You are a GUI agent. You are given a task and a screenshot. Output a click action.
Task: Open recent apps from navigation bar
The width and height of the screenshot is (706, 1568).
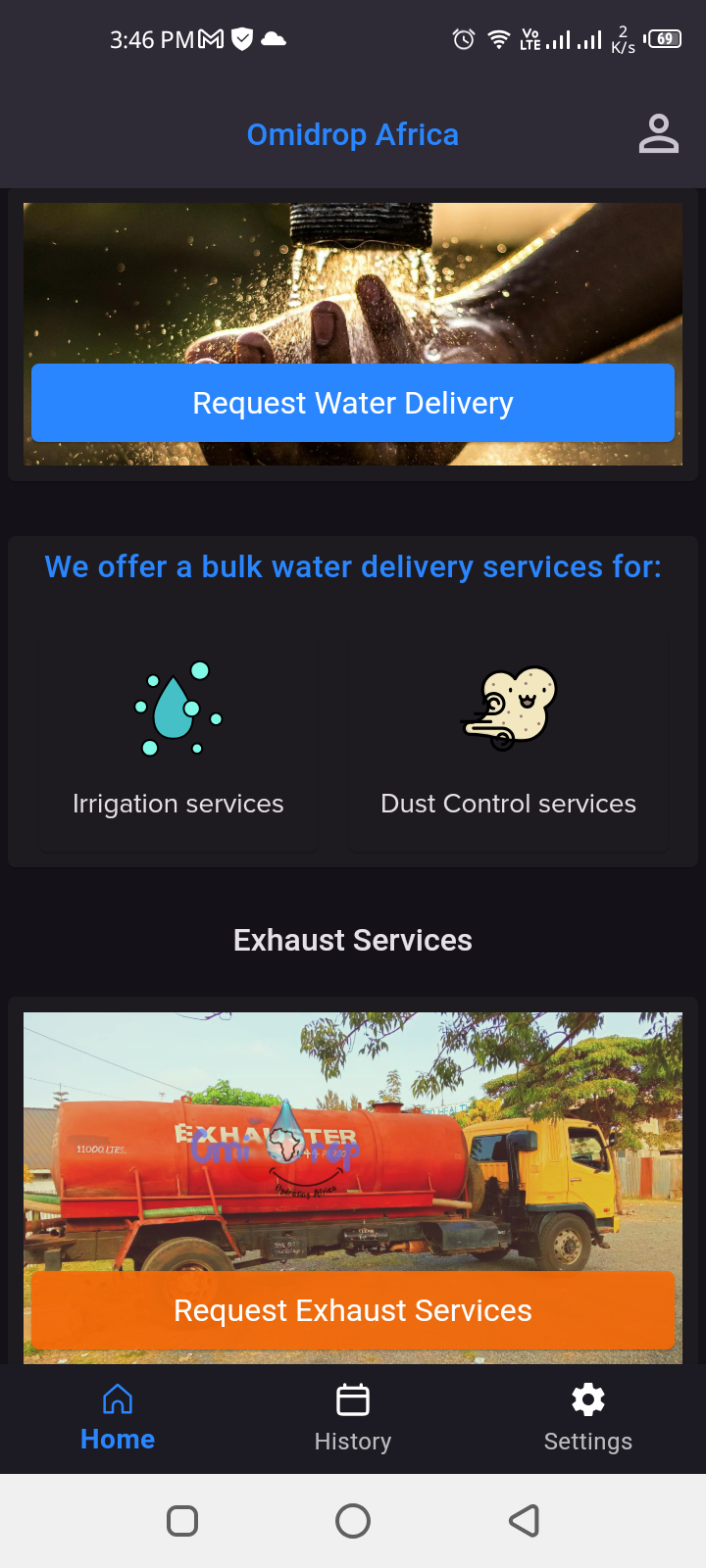click(182, 1521)
